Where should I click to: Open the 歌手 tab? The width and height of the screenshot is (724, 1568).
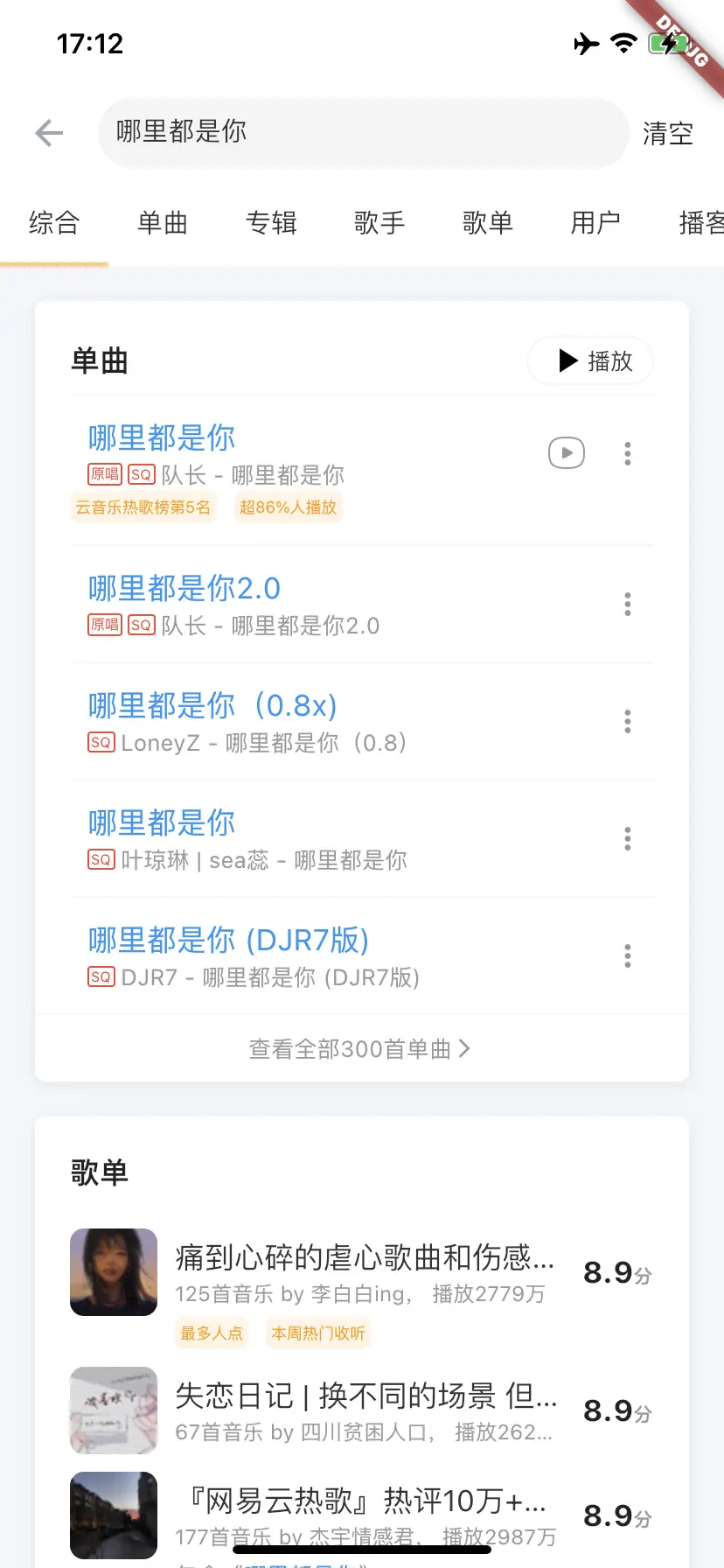[x=379, y=223]
